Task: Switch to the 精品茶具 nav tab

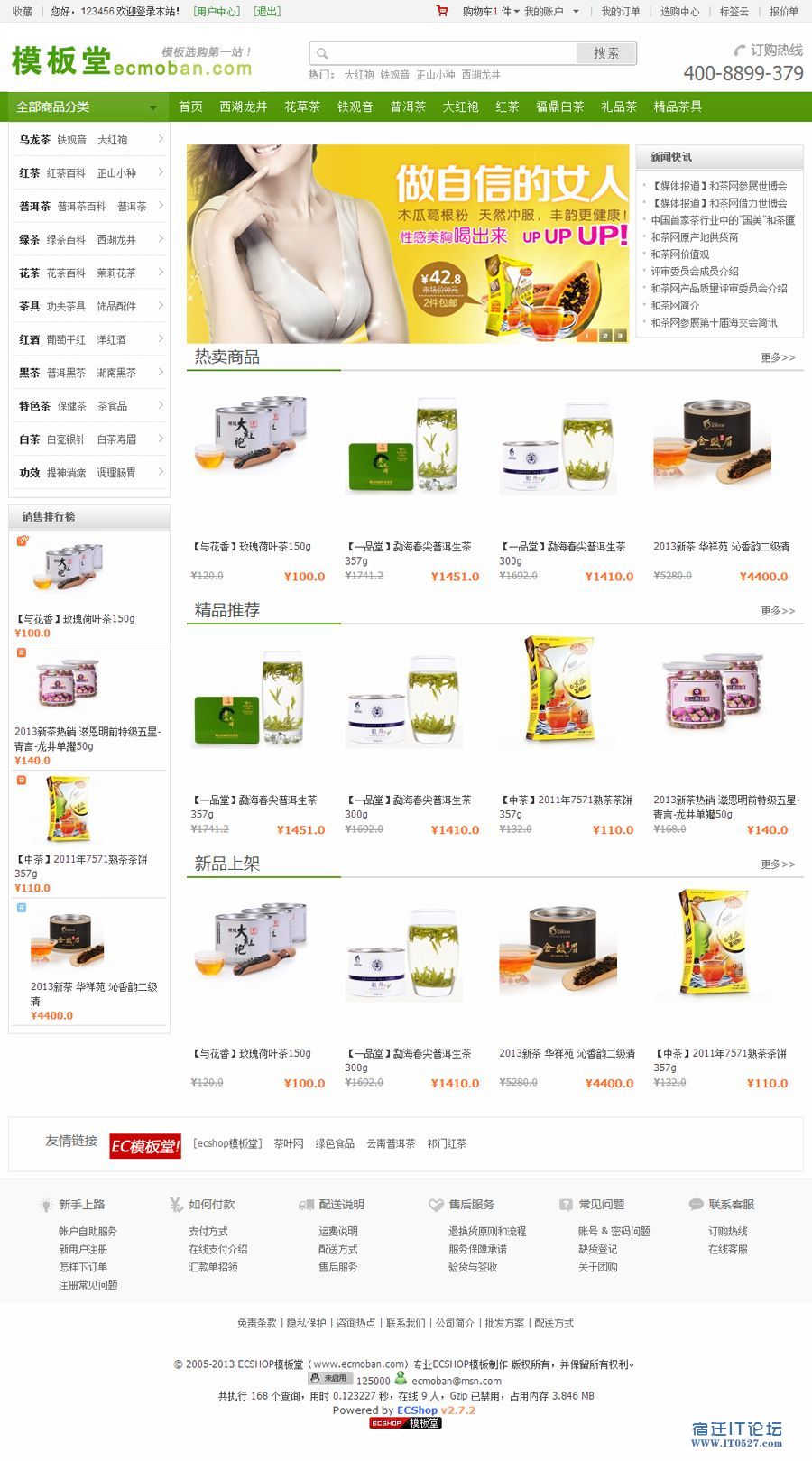Action: tap(678, 106)
